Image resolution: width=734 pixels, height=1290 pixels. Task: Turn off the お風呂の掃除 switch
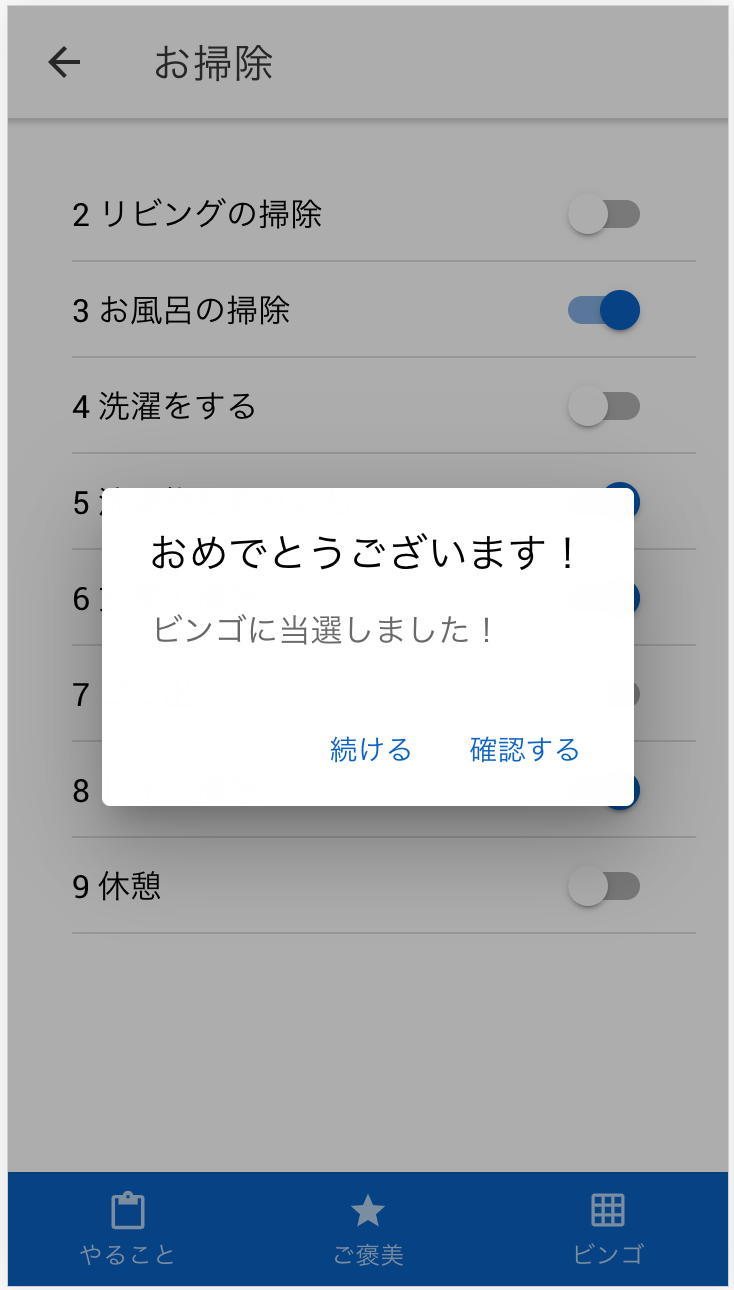tap(604, 310)
